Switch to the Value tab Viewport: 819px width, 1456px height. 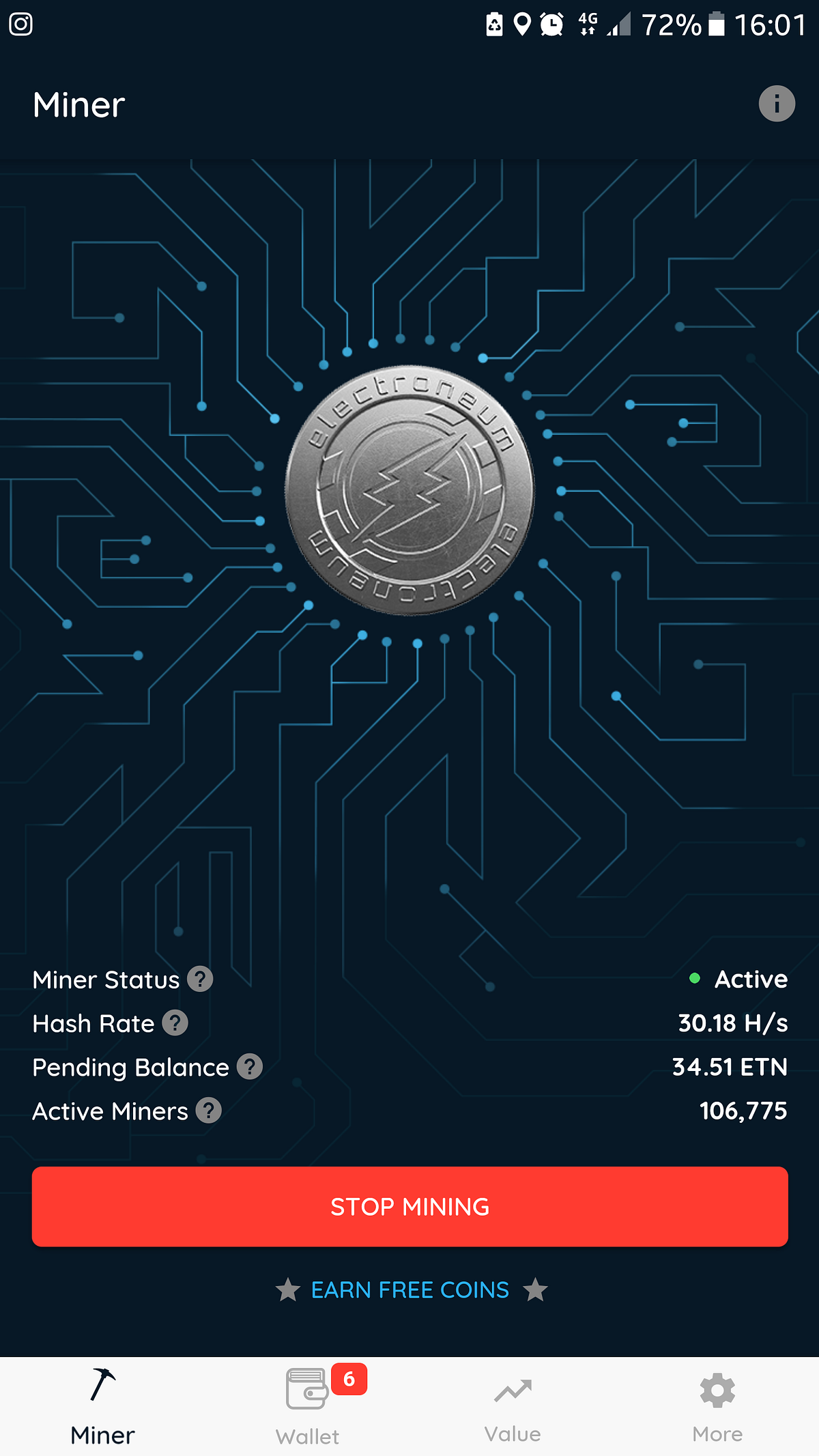point(512,1406)
